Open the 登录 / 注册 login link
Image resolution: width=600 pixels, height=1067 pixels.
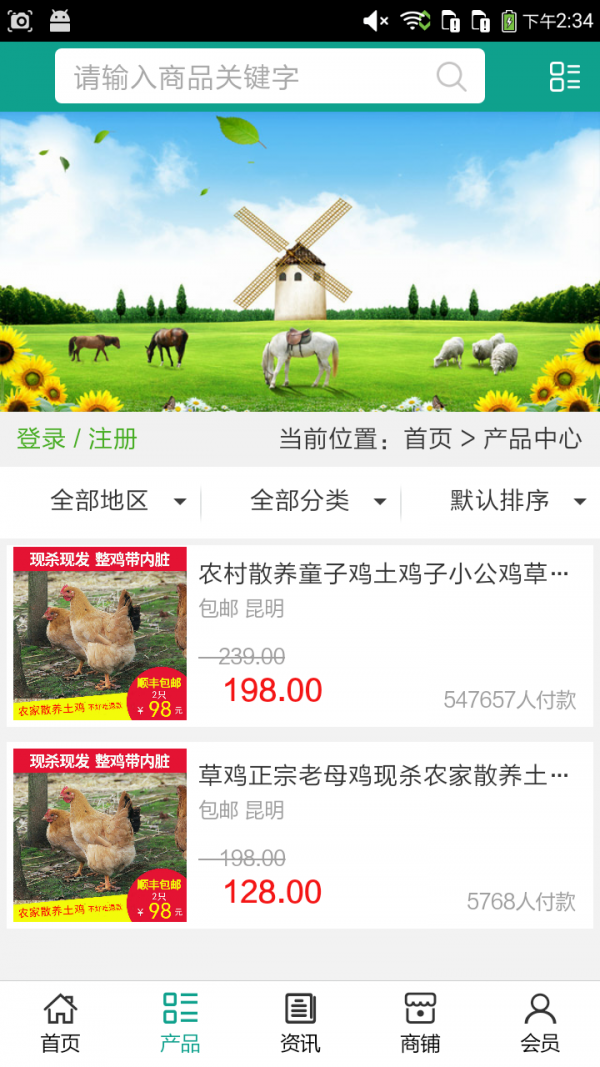[x=77, y=439]
